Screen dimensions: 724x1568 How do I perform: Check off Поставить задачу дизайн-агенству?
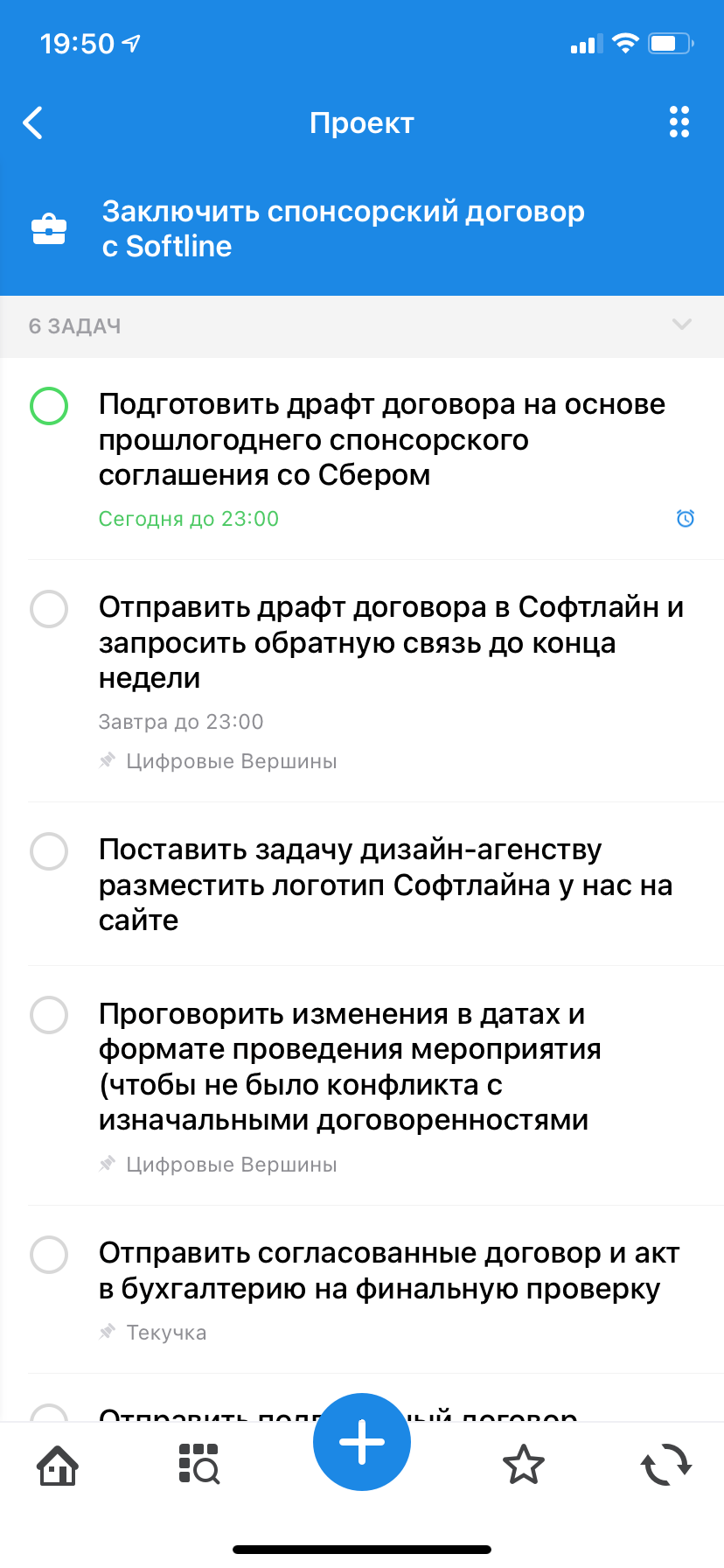49,851
